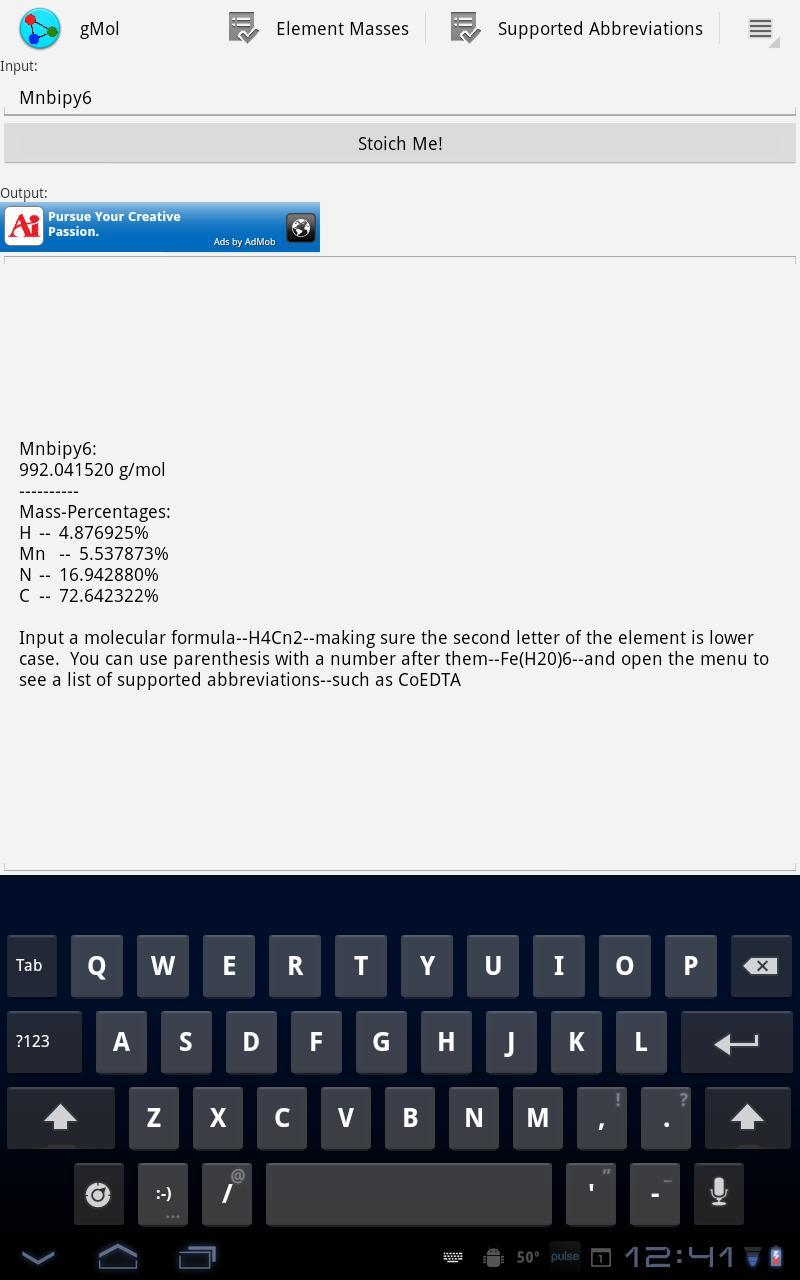
Task: Open Element Masses list
Action: click(320, 28)
